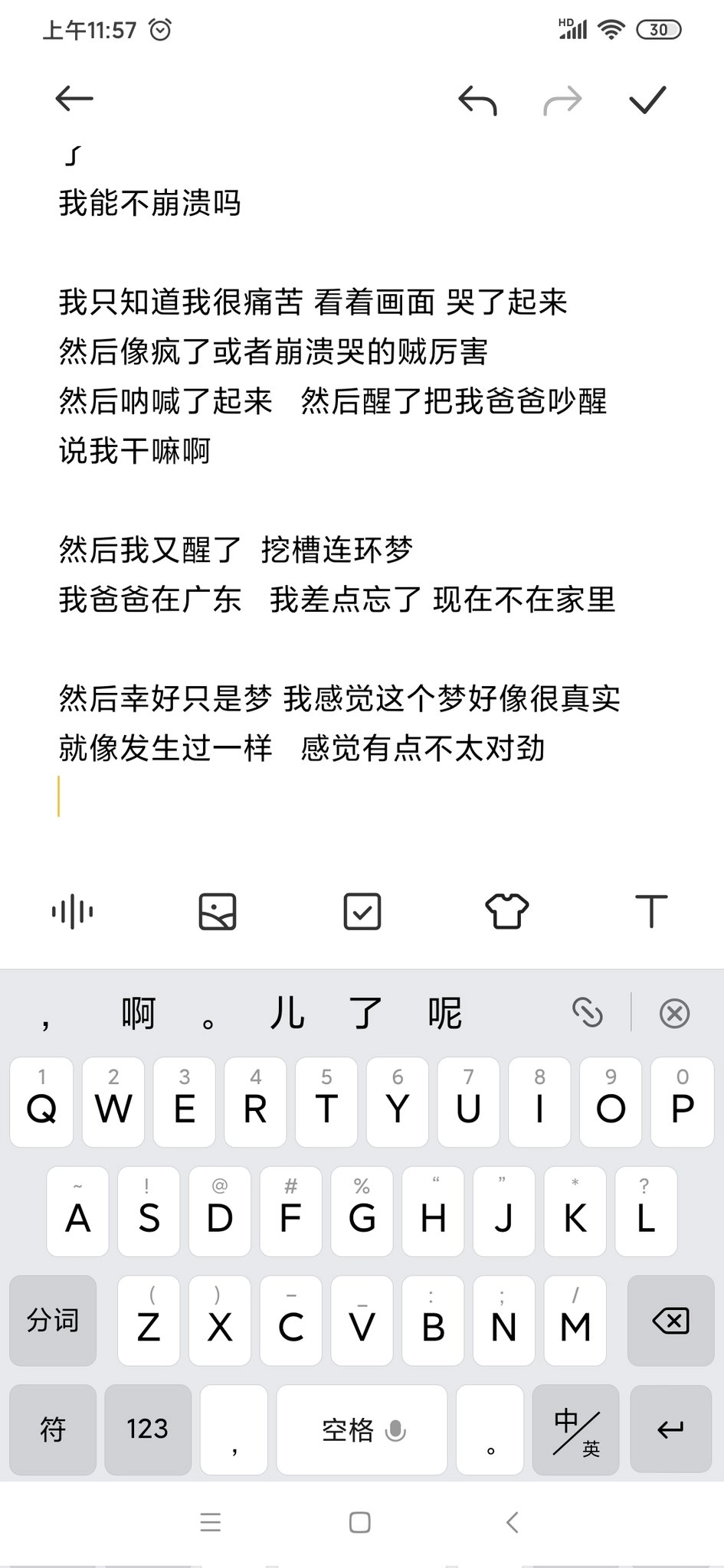Add a voice recording to the note
This screenshot has width=724, height=1568.
tap(73, 911)
